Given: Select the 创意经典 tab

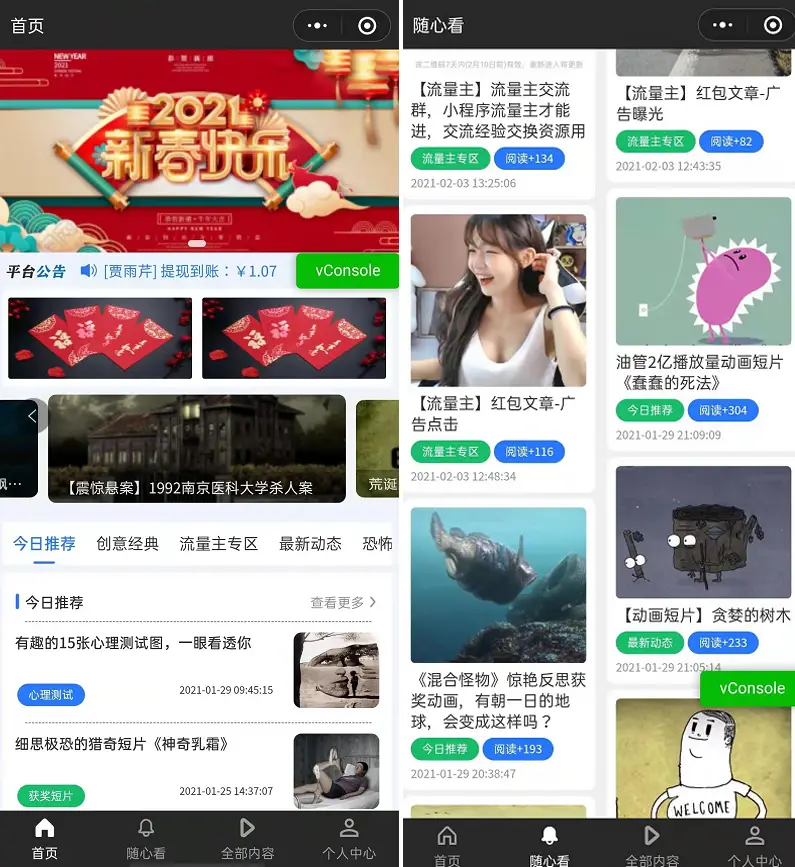Looking at the screenshot, I should click(x=127, y=544).
